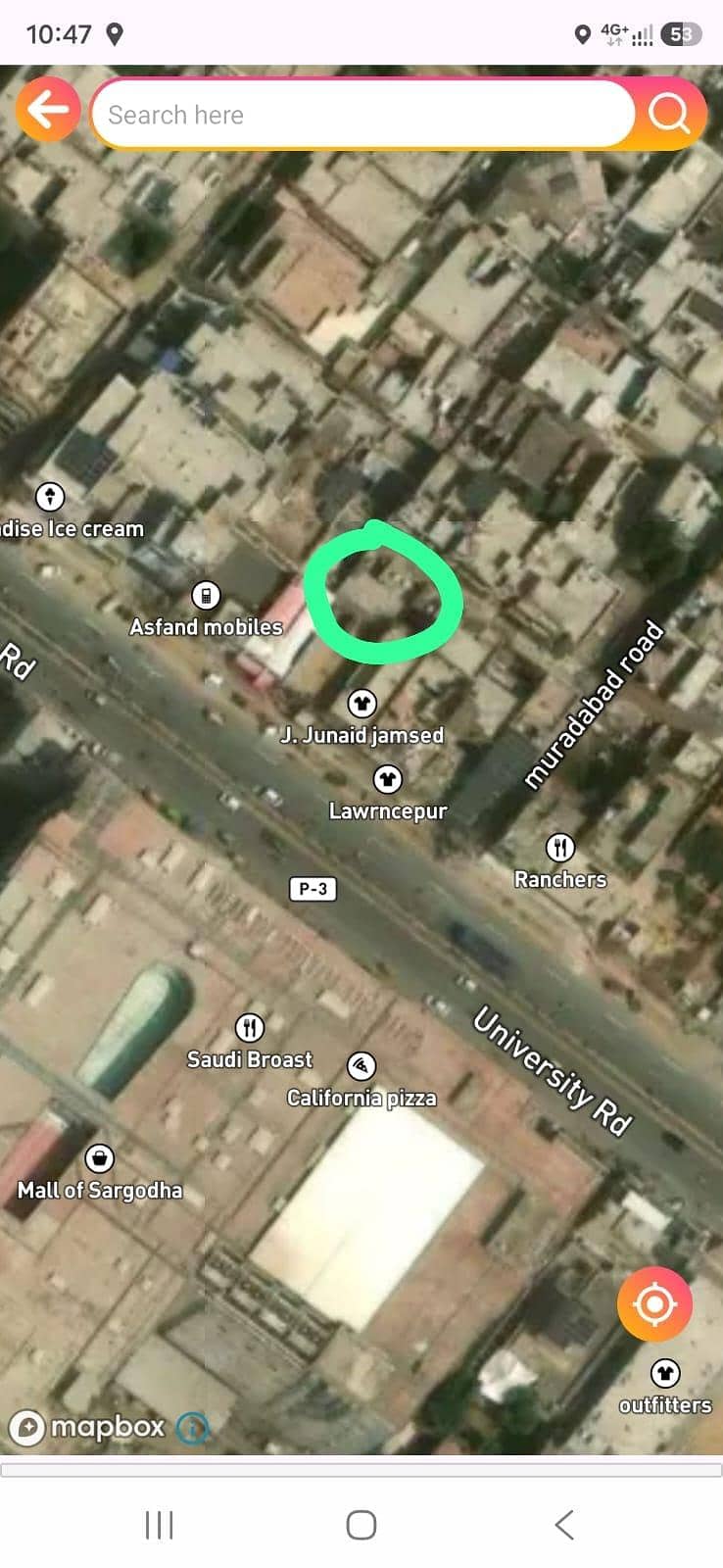
Task: Select the Asfand mobiles marker
Action: click(x=205, y=595)
